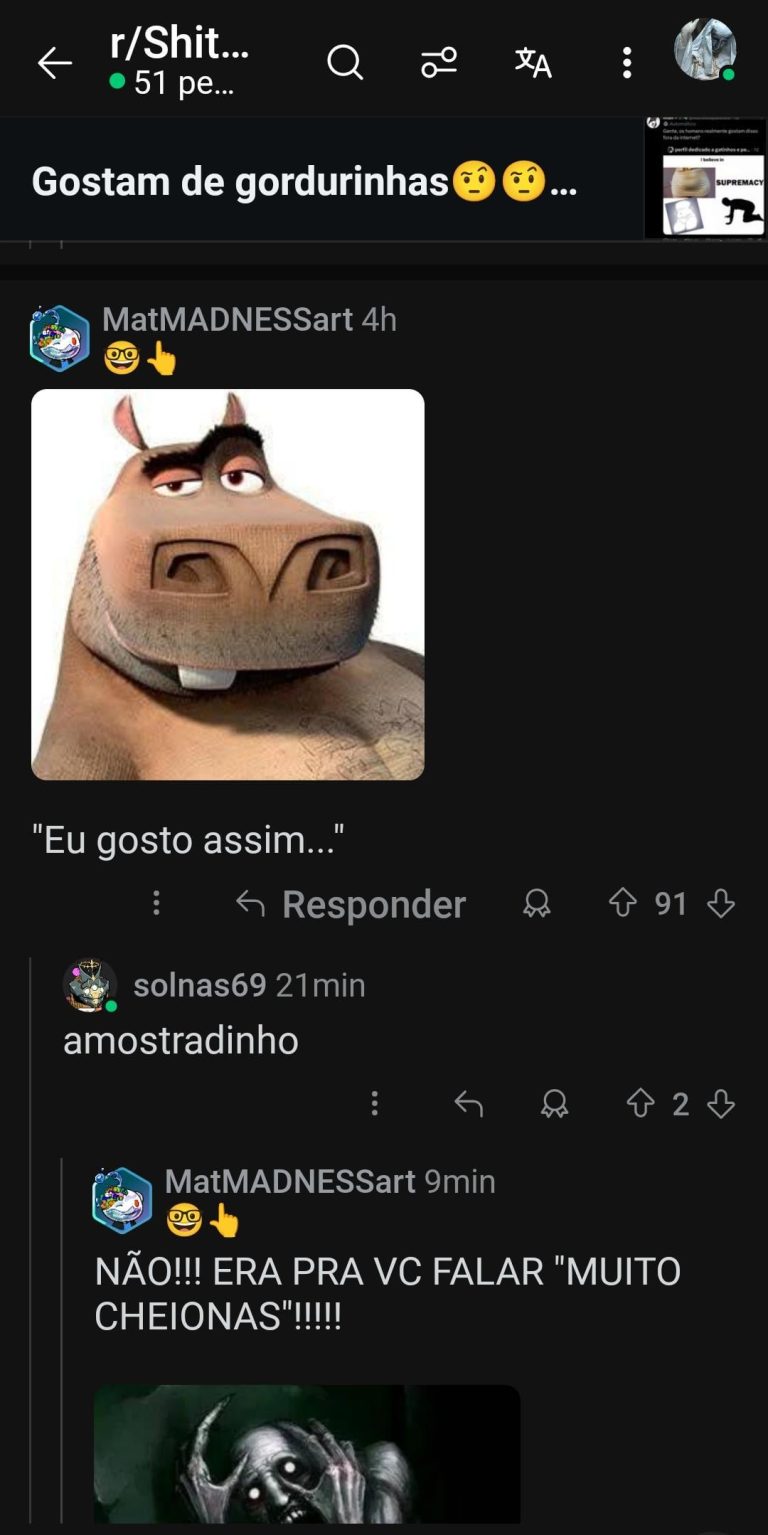
Task: Translate this post with the translate icon
Action: point(533,63)
